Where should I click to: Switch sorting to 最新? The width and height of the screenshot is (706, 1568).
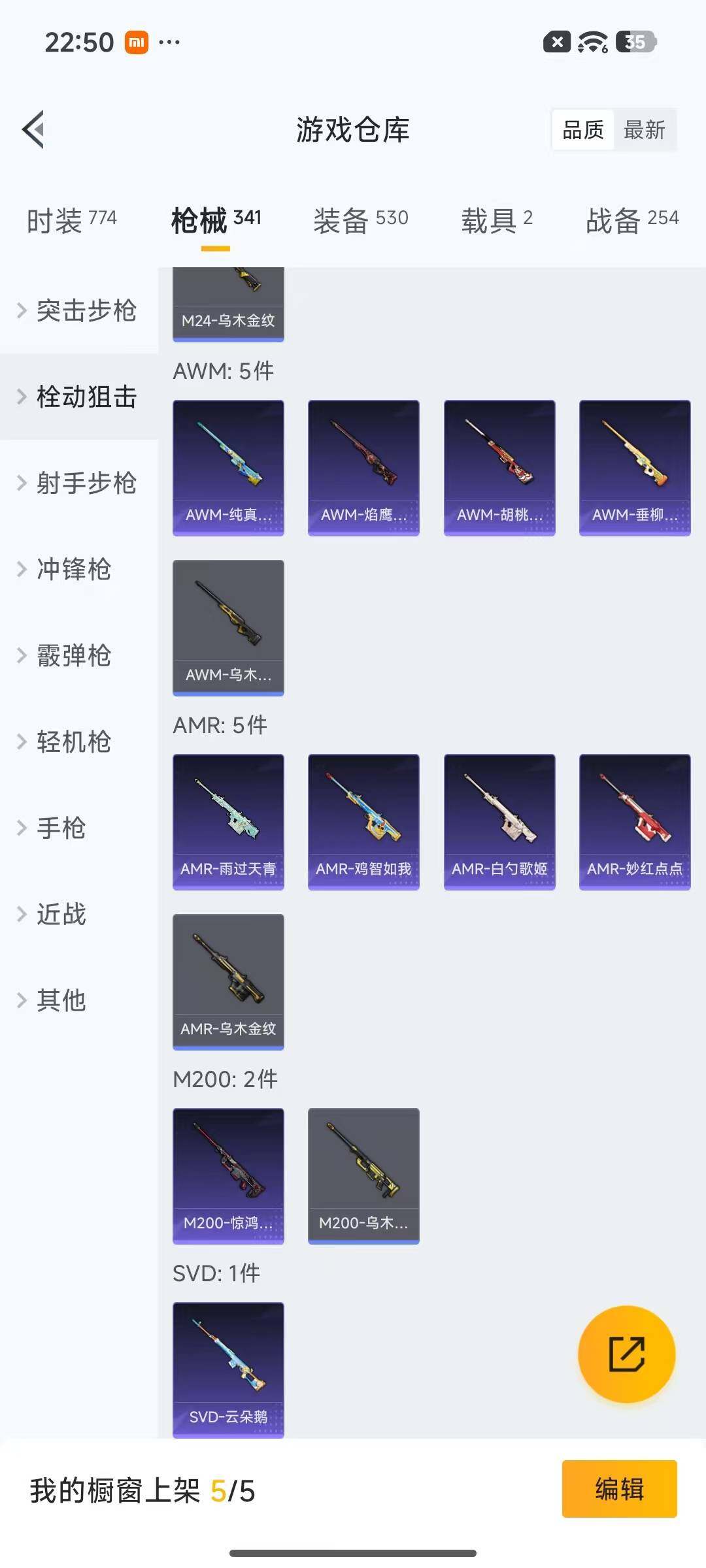645,130
